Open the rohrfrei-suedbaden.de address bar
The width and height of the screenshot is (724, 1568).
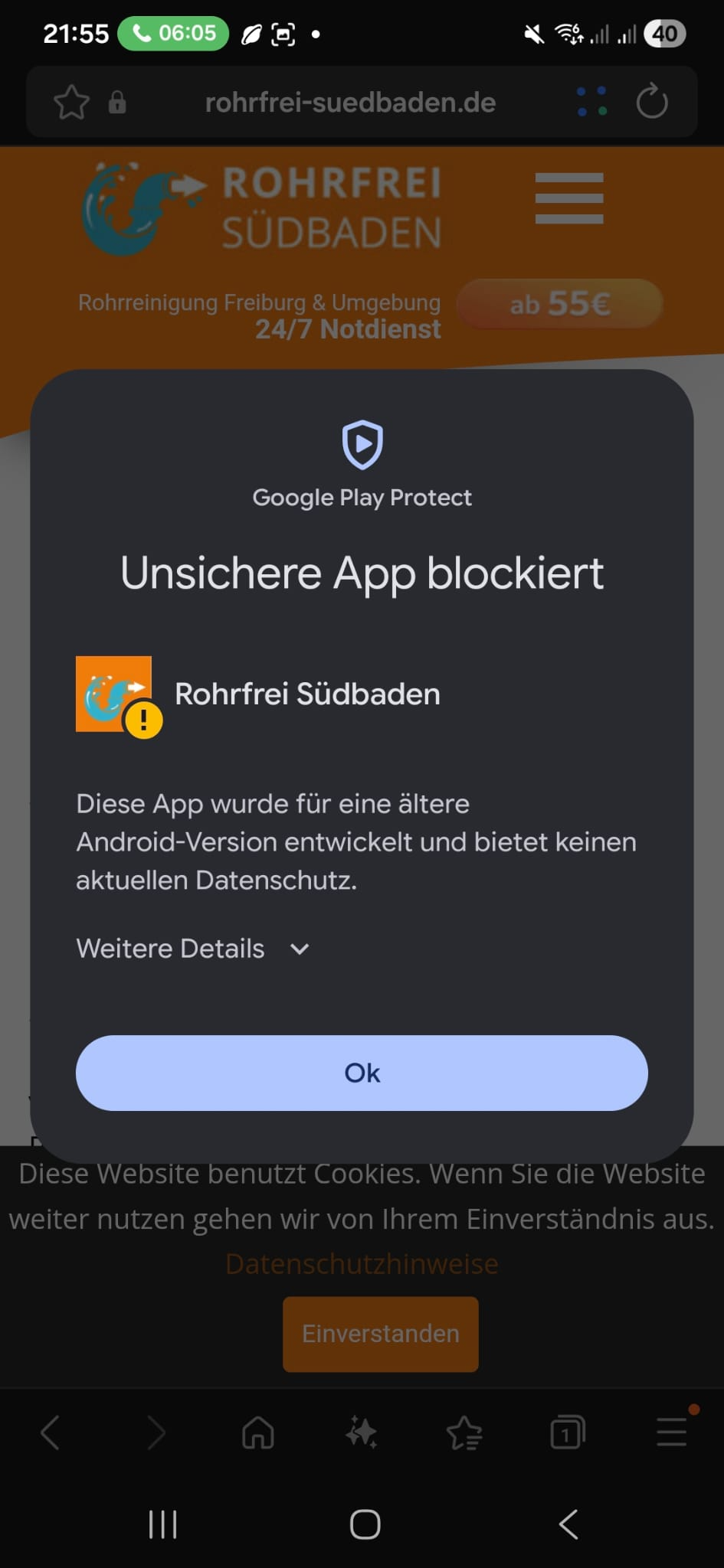click(350, 102)
